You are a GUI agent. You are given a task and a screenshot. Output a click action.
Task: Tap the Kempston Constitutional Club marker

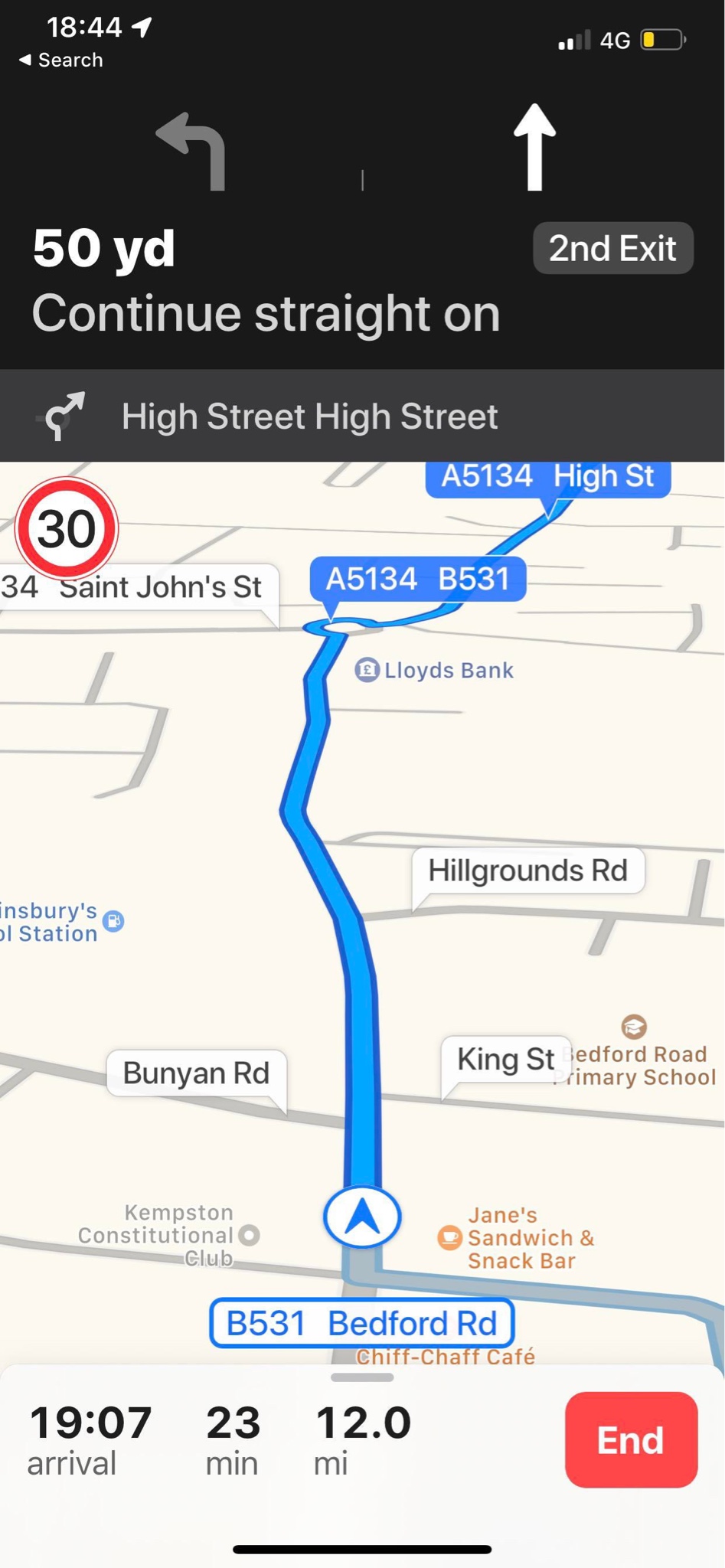(249, 1234)
